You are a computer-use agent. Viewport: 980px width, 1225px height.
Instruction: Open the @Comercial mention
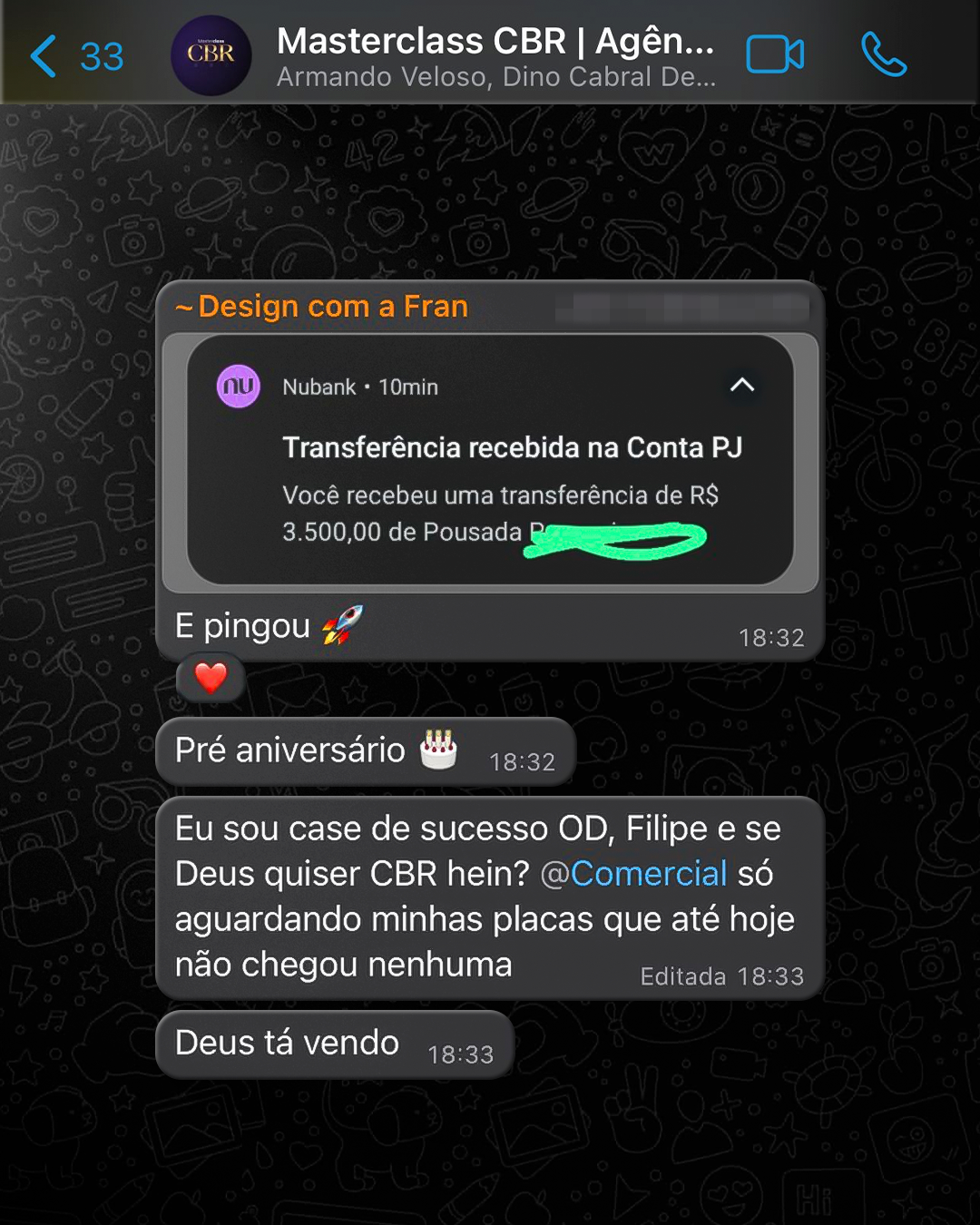click(635, 874)
